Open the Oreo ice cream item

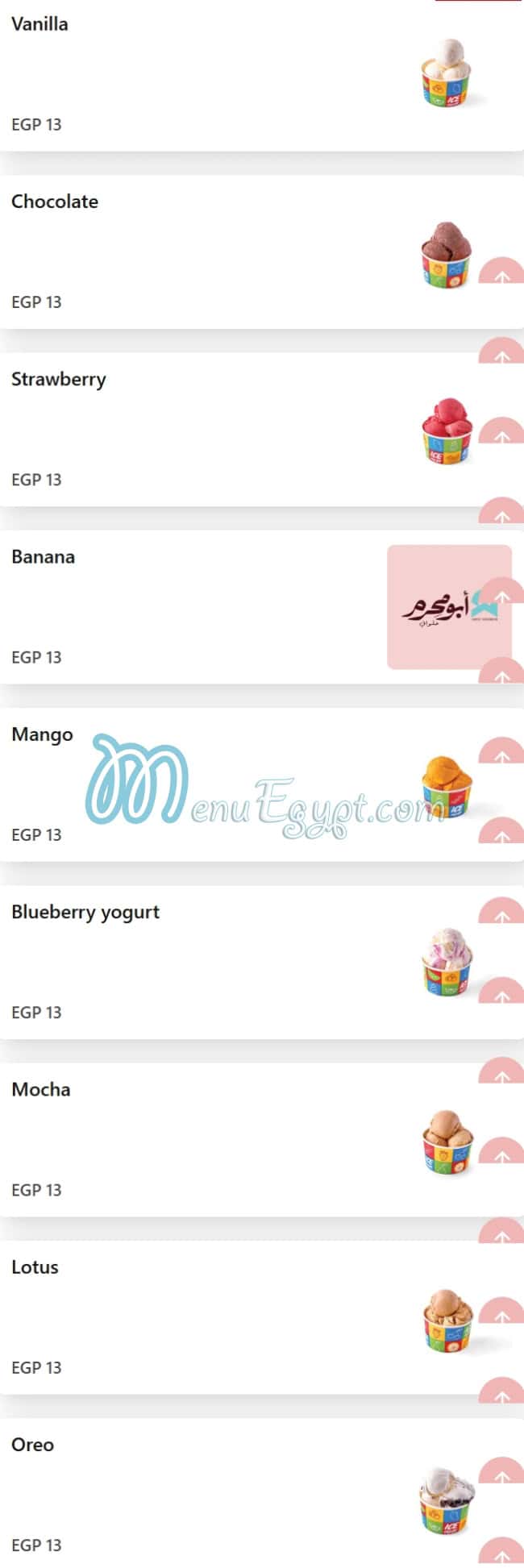click(x=32, y=1444)
